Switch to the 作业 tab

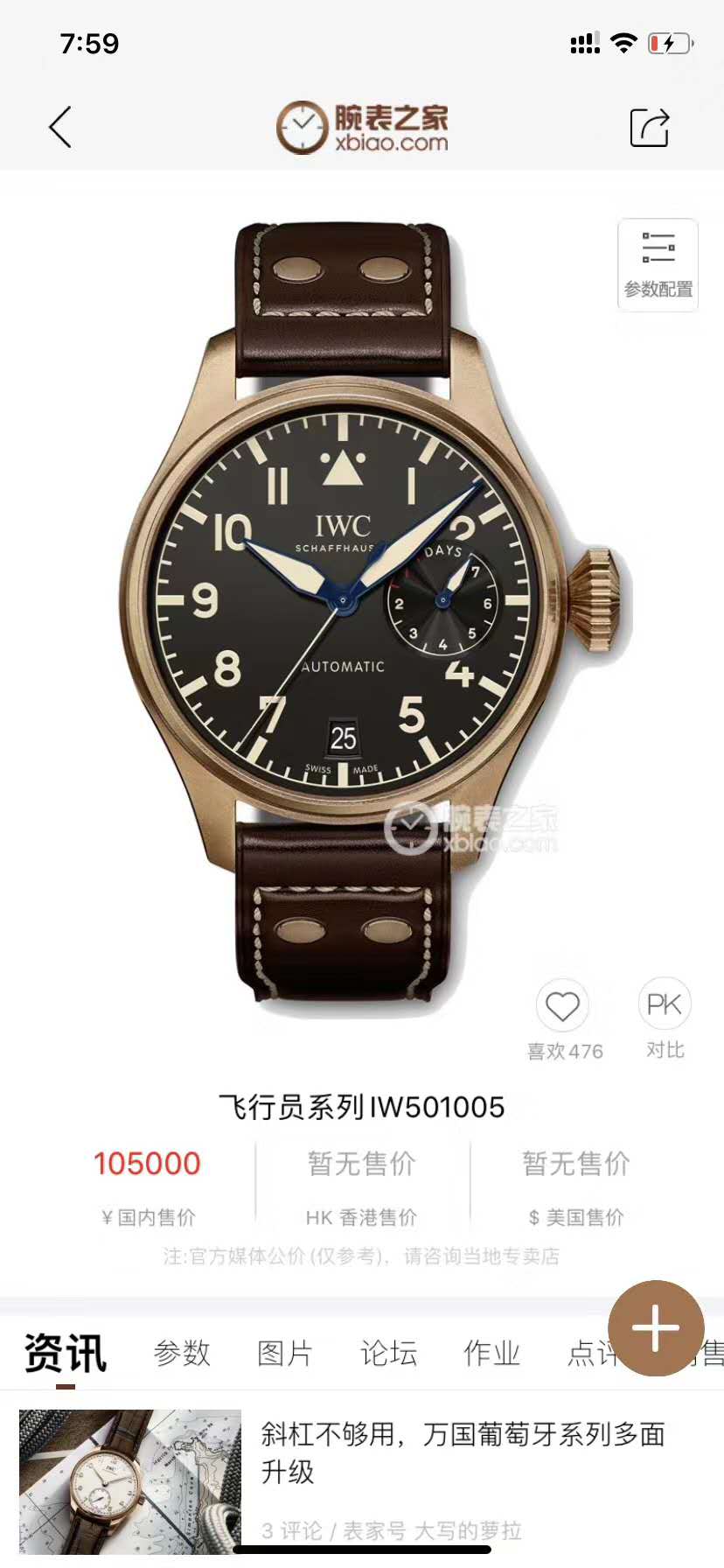coord(491,1353)
